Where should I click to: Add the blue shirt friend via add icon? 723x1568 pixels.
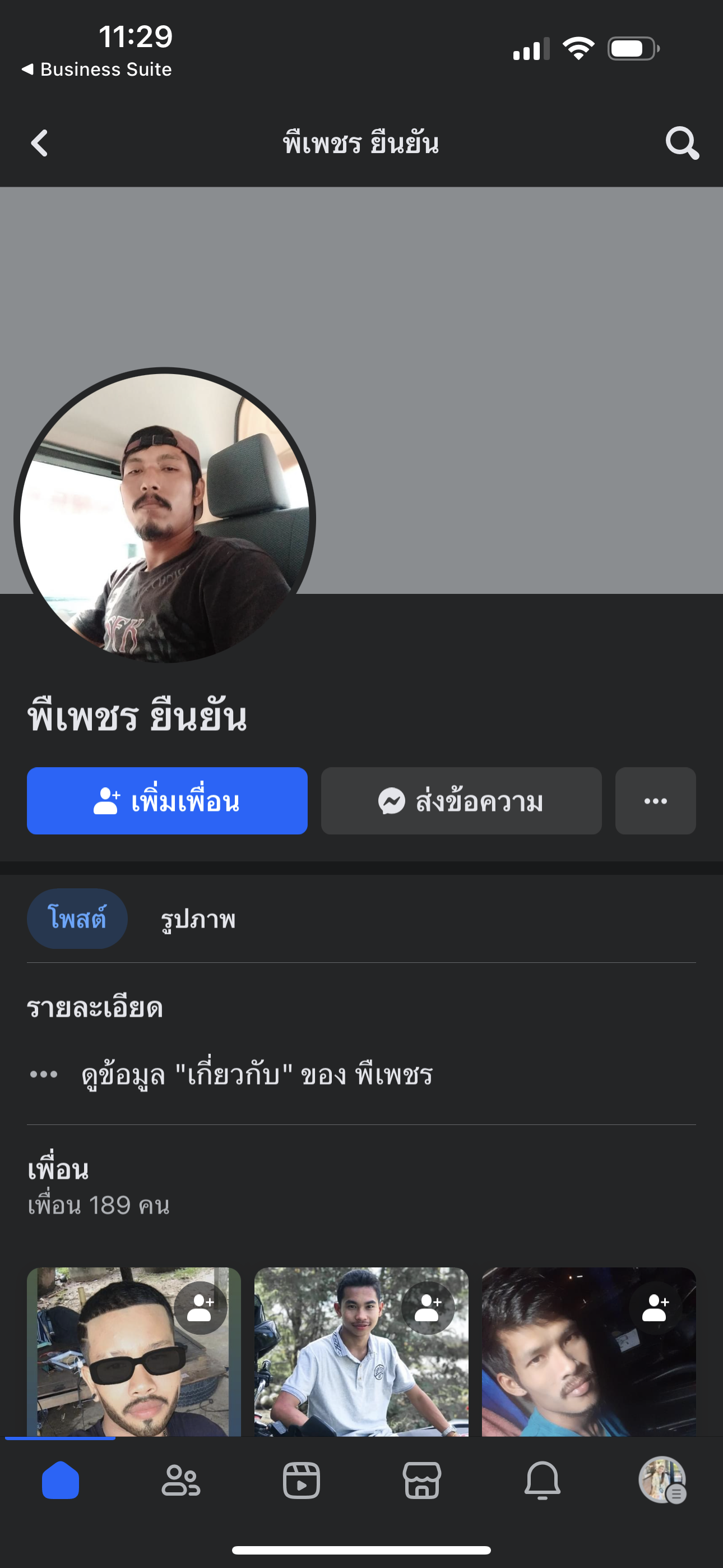(655, 1308)
